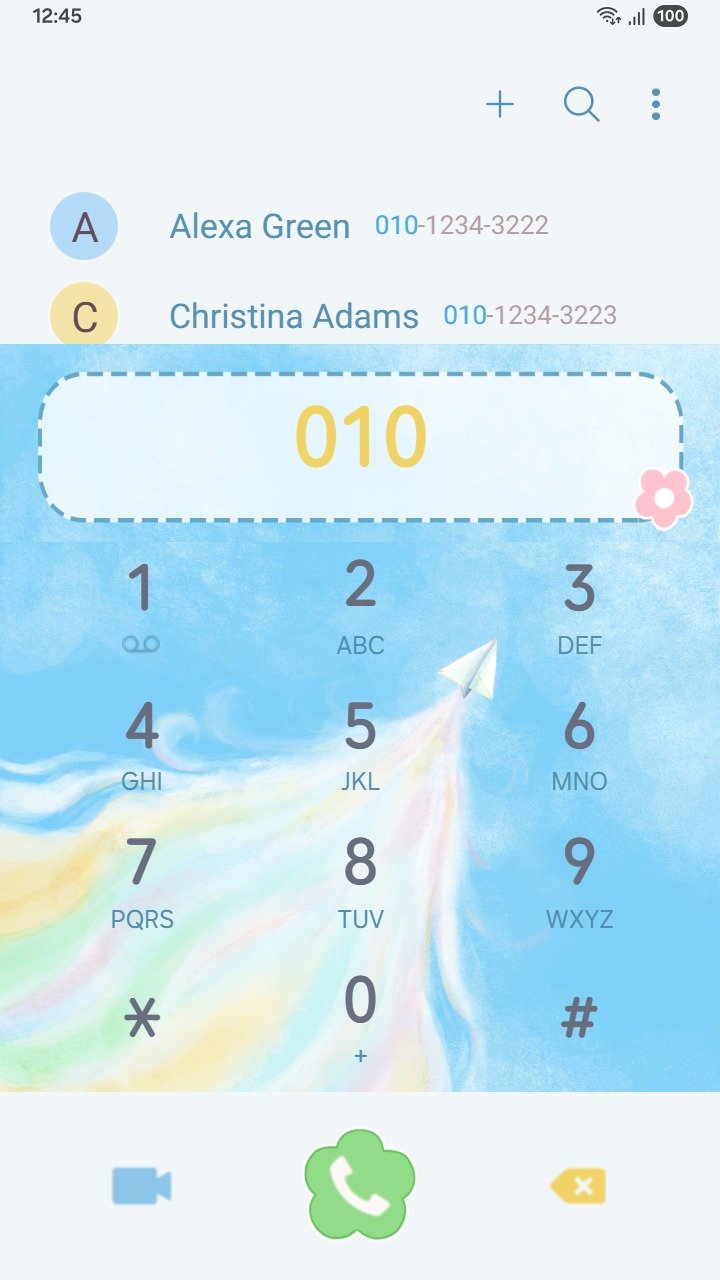
Task: Tap the green flower call button
Action: [360, 1186]
